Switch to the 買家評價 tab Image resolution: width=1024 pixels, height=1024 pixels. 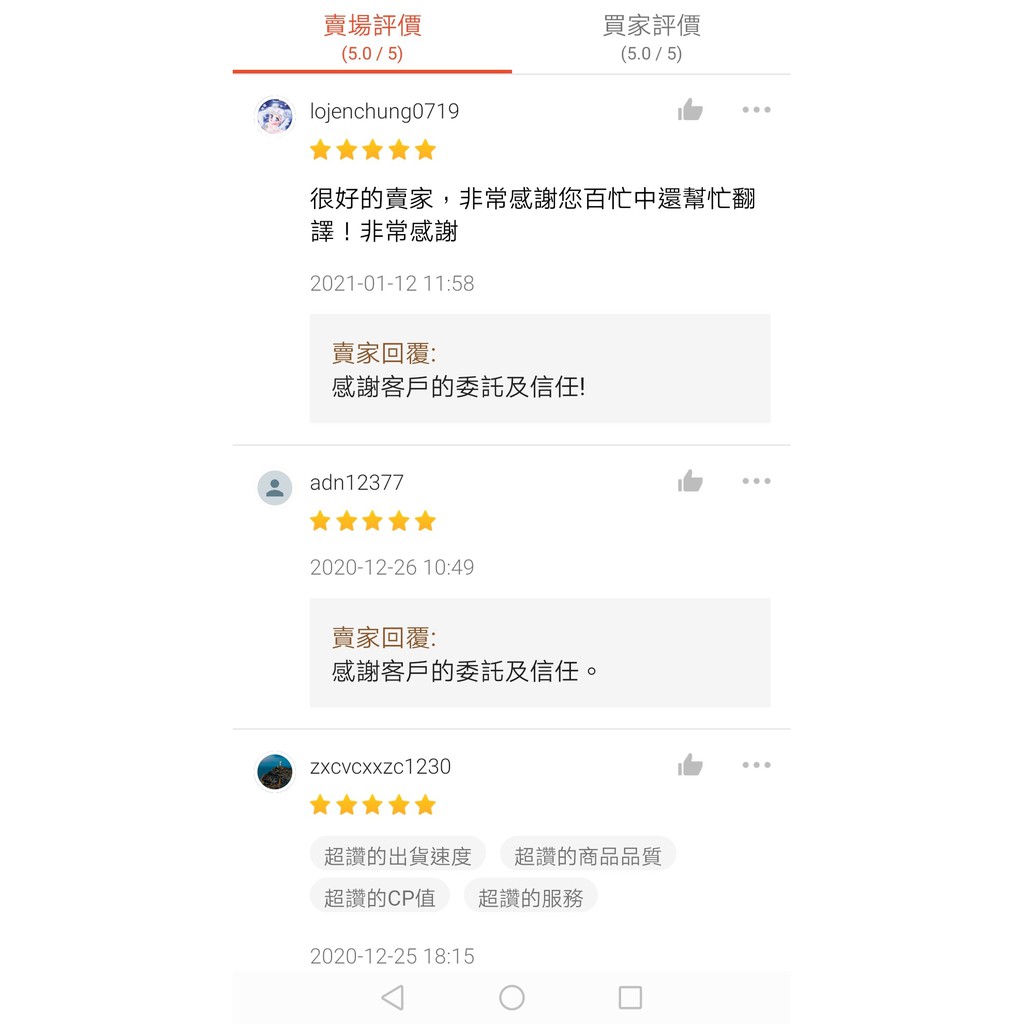click(x=651, y=38)
